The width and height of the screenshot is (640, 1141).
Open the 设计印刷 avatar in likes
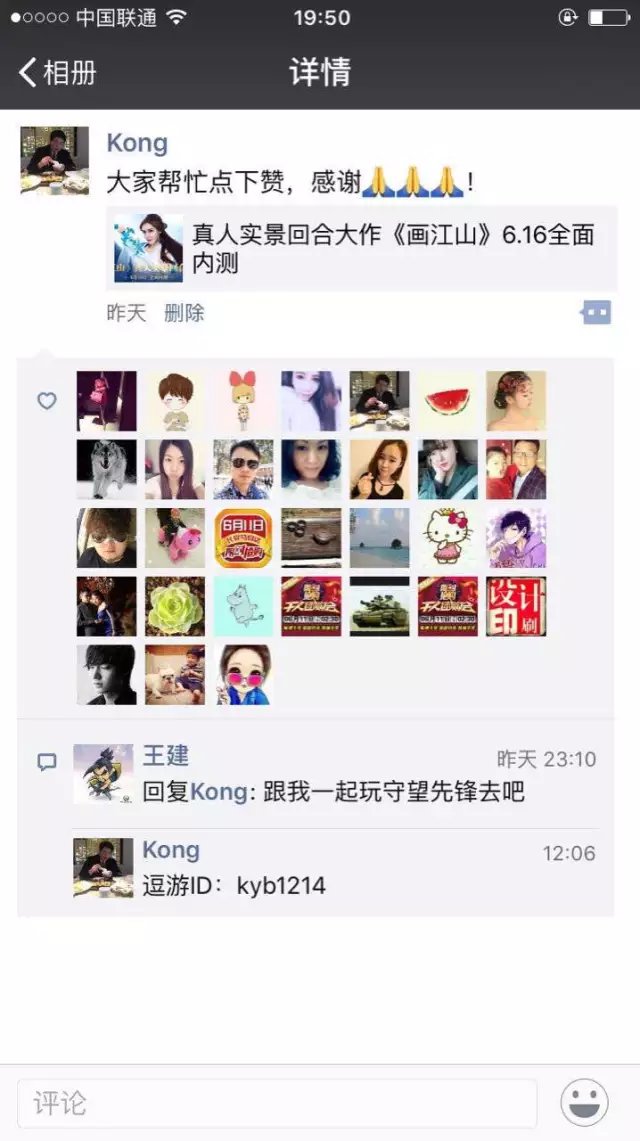[516, 606]
